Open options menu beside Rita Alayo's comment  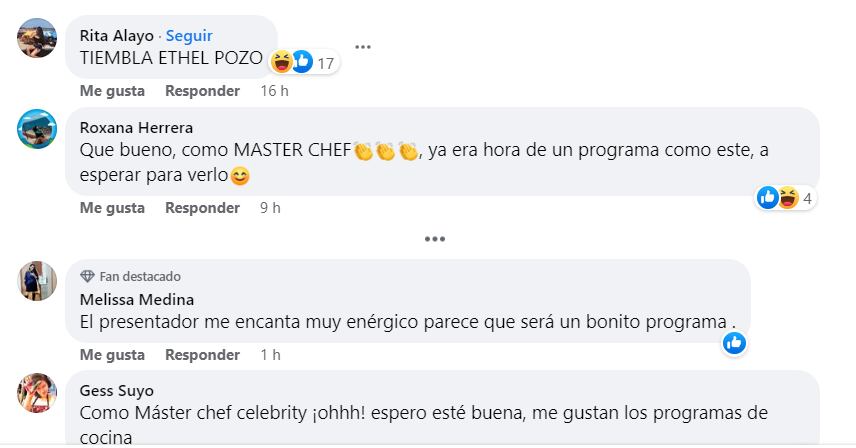(363, 46)
